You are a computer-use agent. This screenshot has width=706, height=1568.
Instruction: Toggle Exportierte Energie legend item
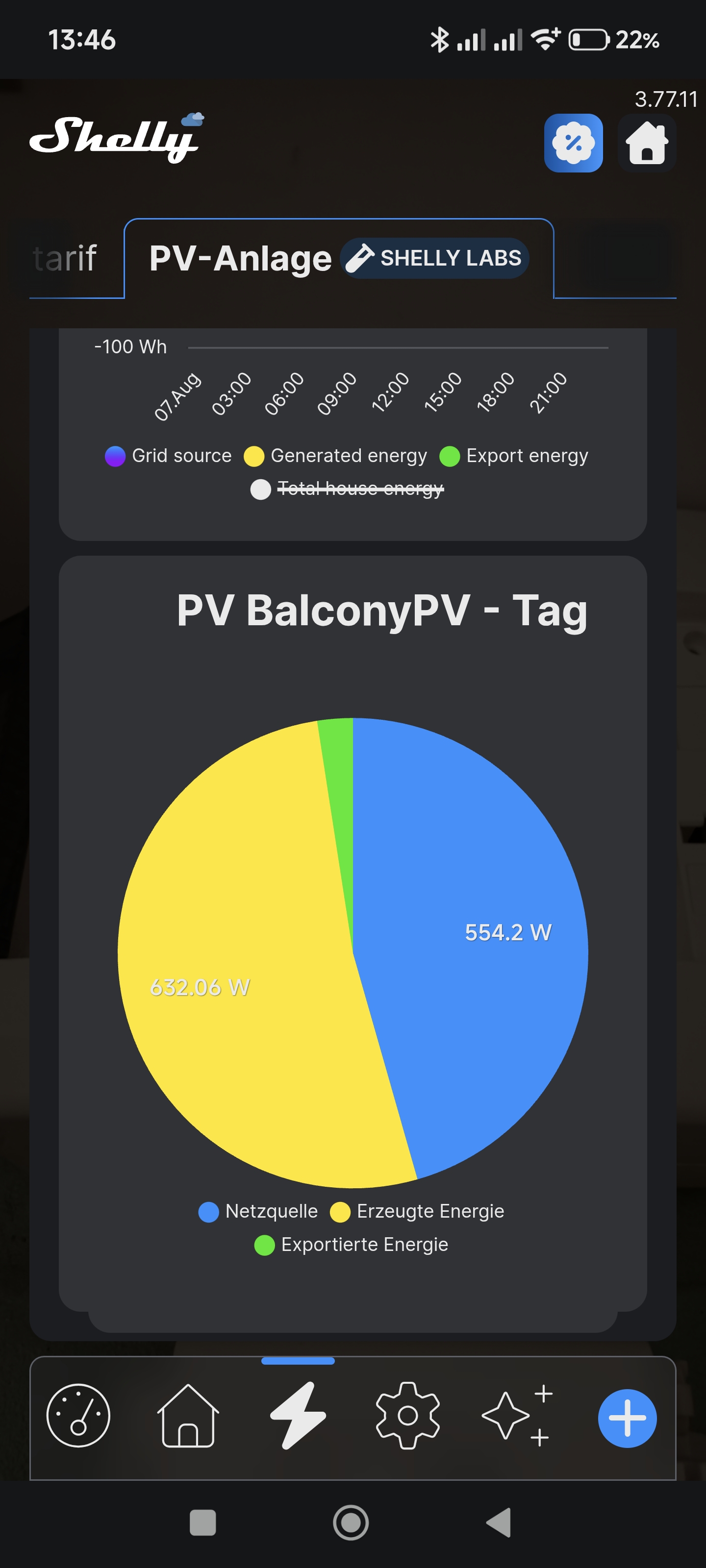[x=352, y=1245]
